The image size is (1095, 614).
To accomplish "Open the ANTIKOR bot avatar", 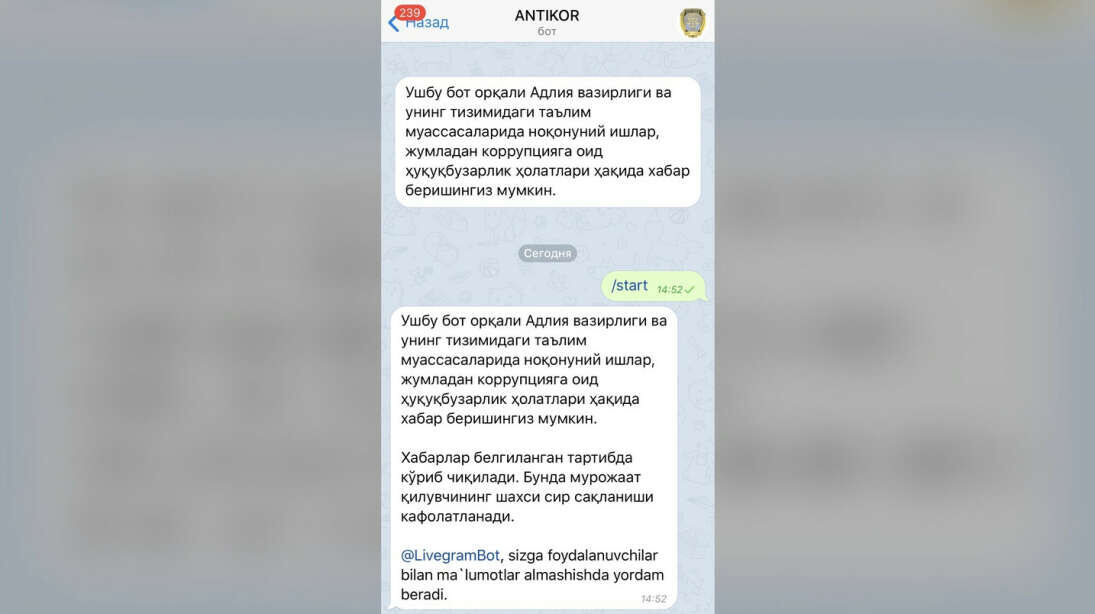I will 692,22.
